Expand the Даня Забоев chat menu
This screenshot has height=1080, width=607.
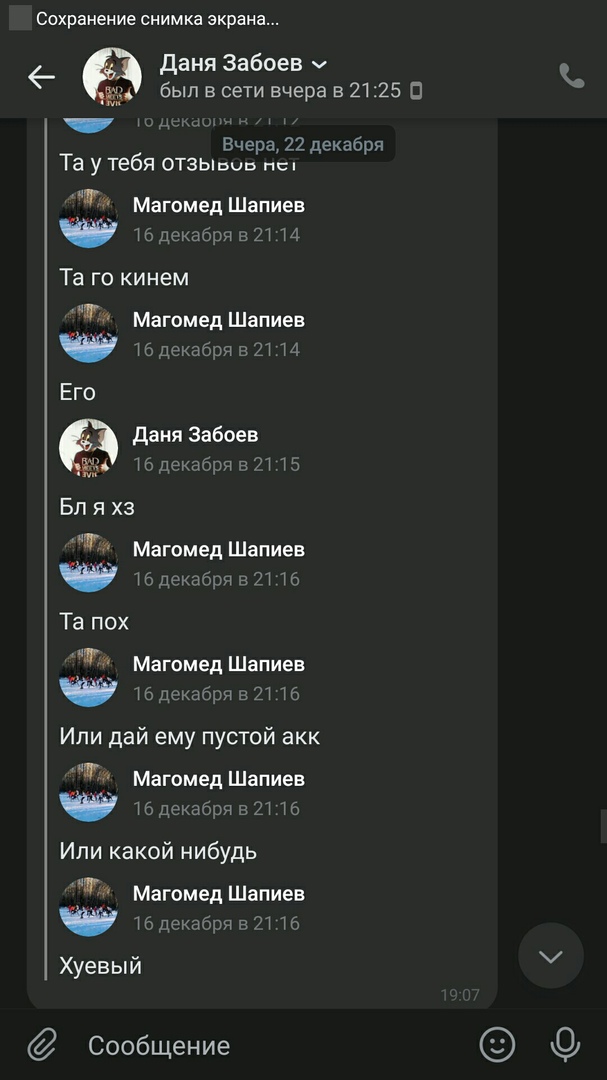coord(319,64)
